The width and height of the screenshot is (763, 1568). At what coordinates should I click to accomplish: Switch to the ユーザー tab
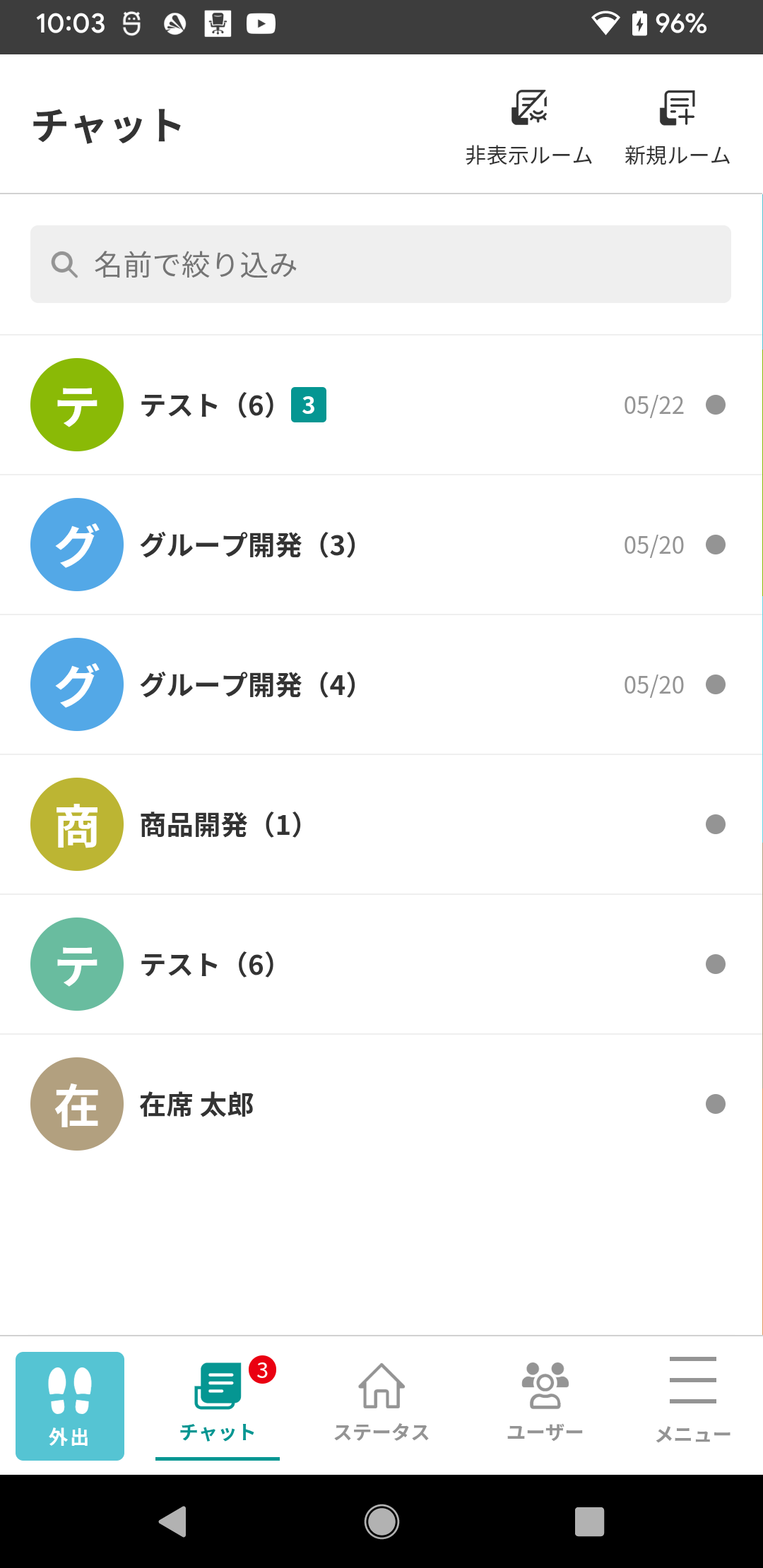click(x=545, y=1403)
